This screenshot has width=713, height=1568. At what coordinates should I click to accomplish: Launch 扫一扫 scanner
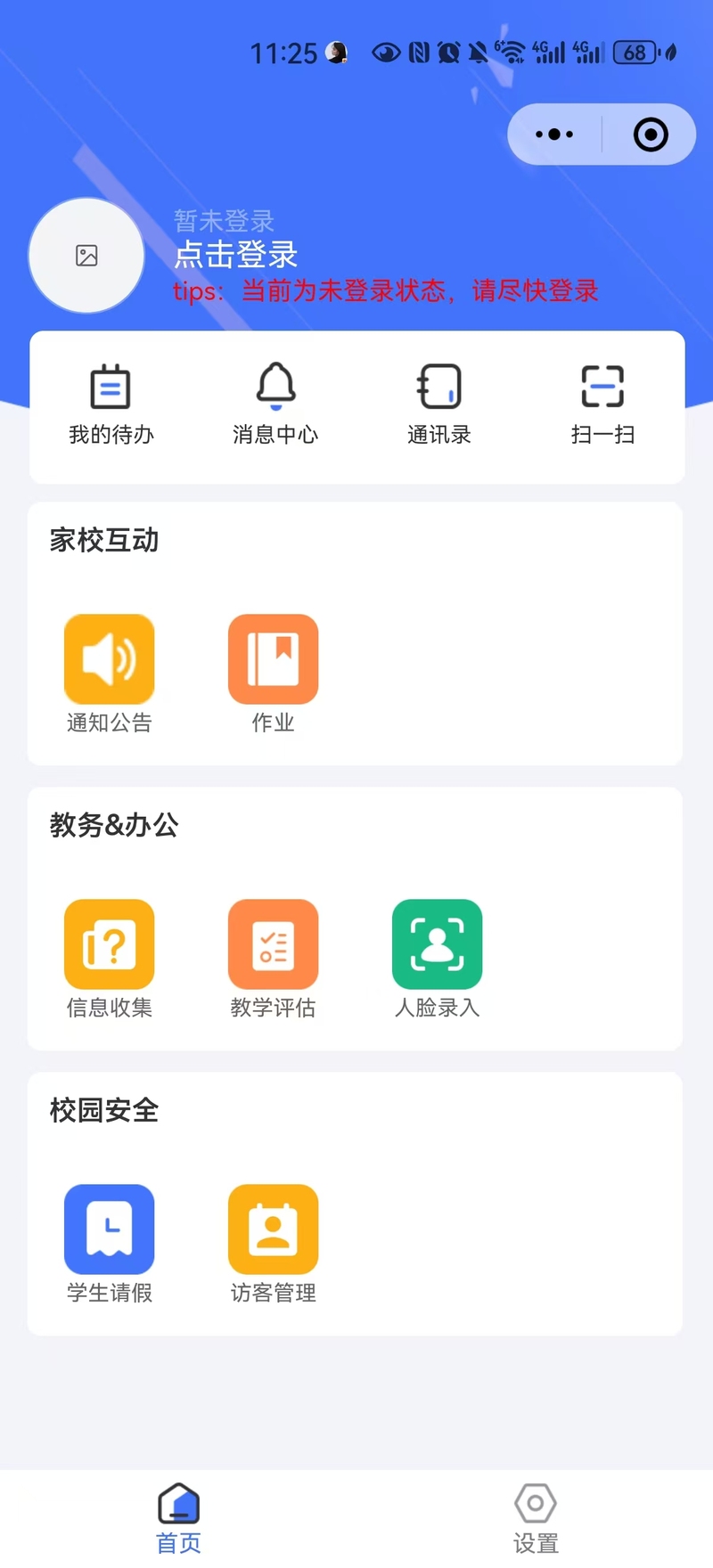click(602, 404)
